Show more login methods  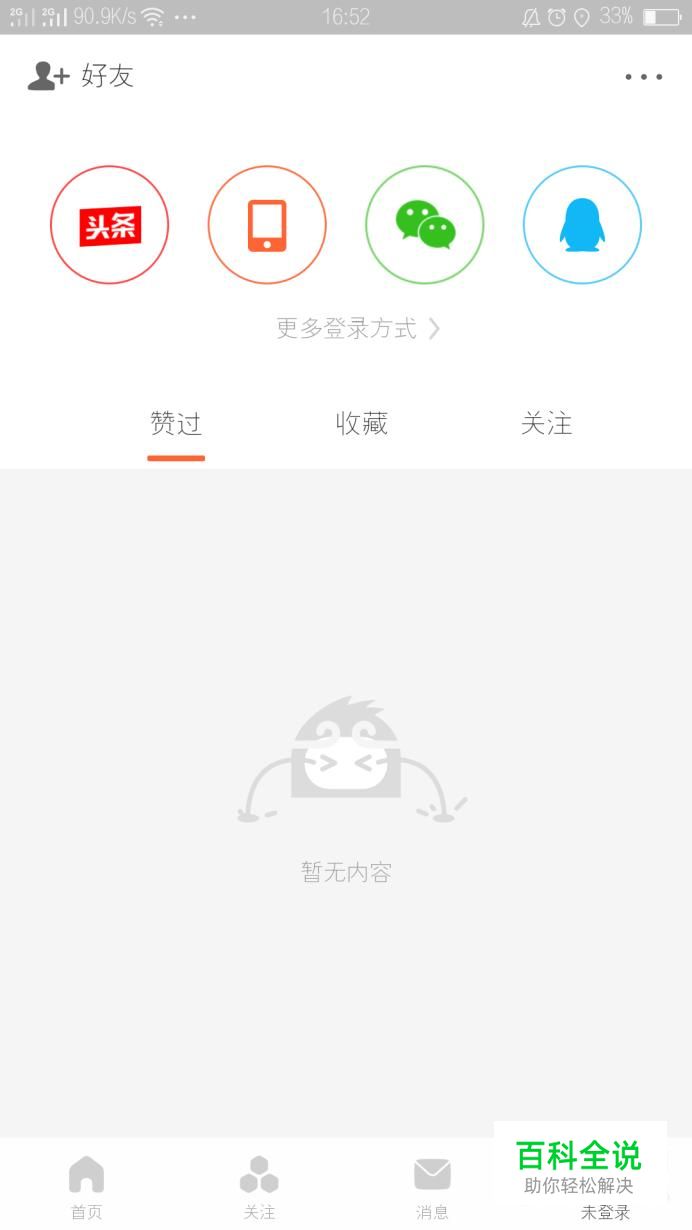358,329
